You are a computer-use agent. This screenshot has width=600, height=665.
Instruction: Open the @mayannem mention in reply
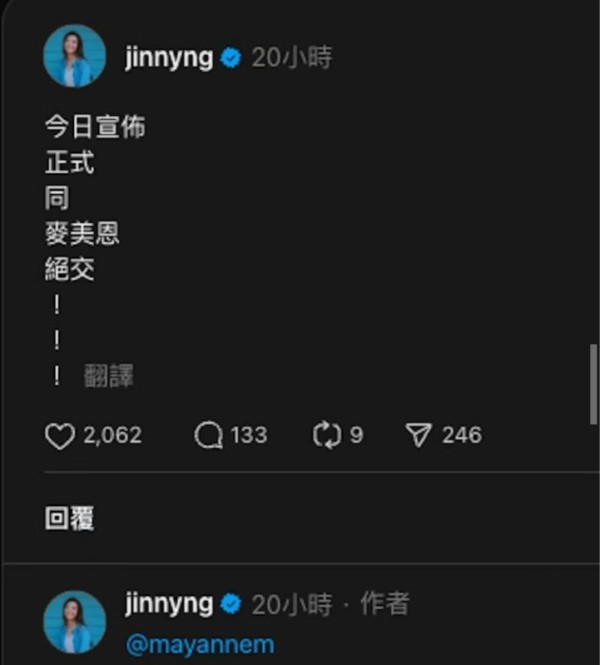click(200, 645)
